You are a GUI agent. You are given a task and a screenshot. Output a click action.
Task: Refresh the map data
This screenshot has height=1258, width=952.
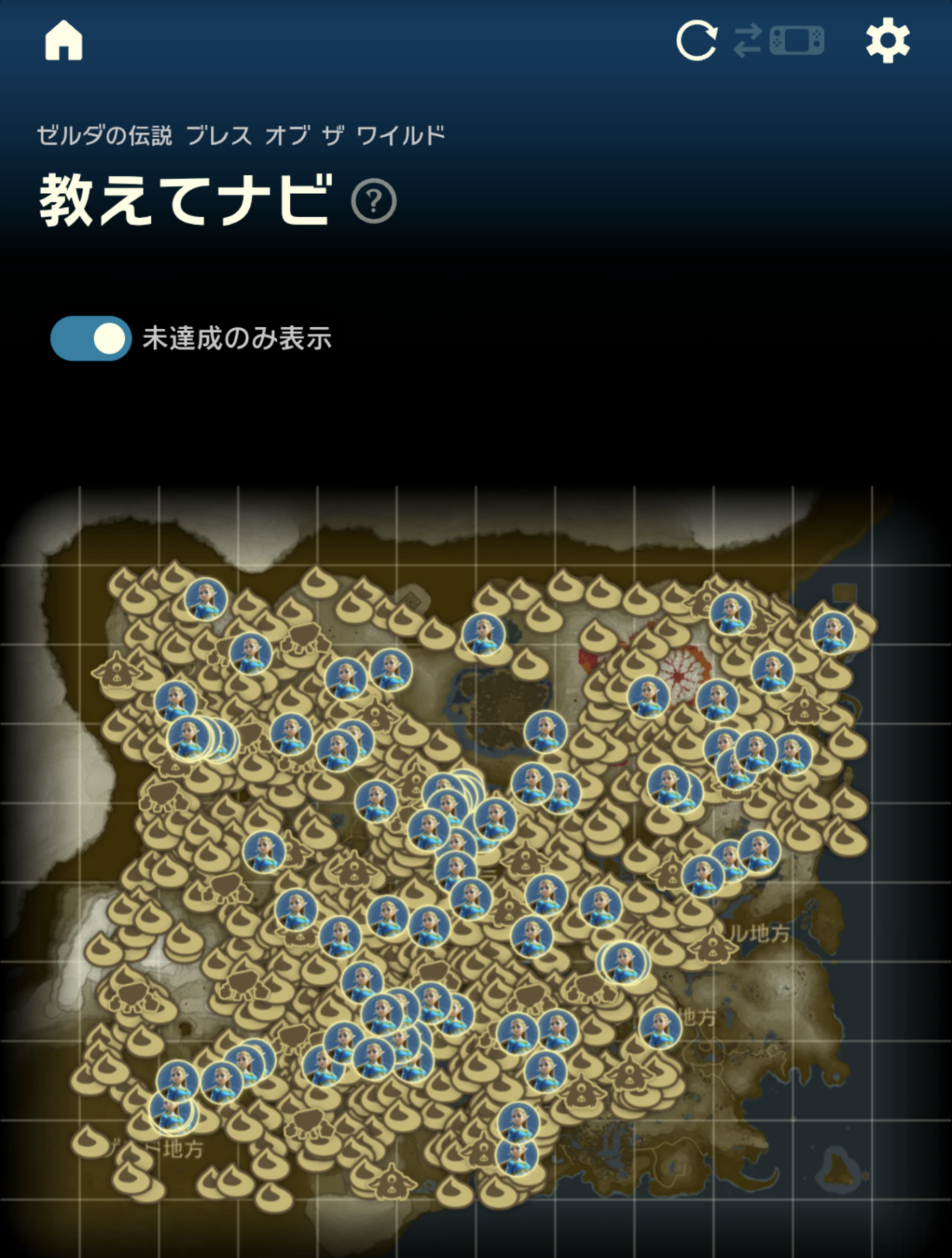coord(696,40)
